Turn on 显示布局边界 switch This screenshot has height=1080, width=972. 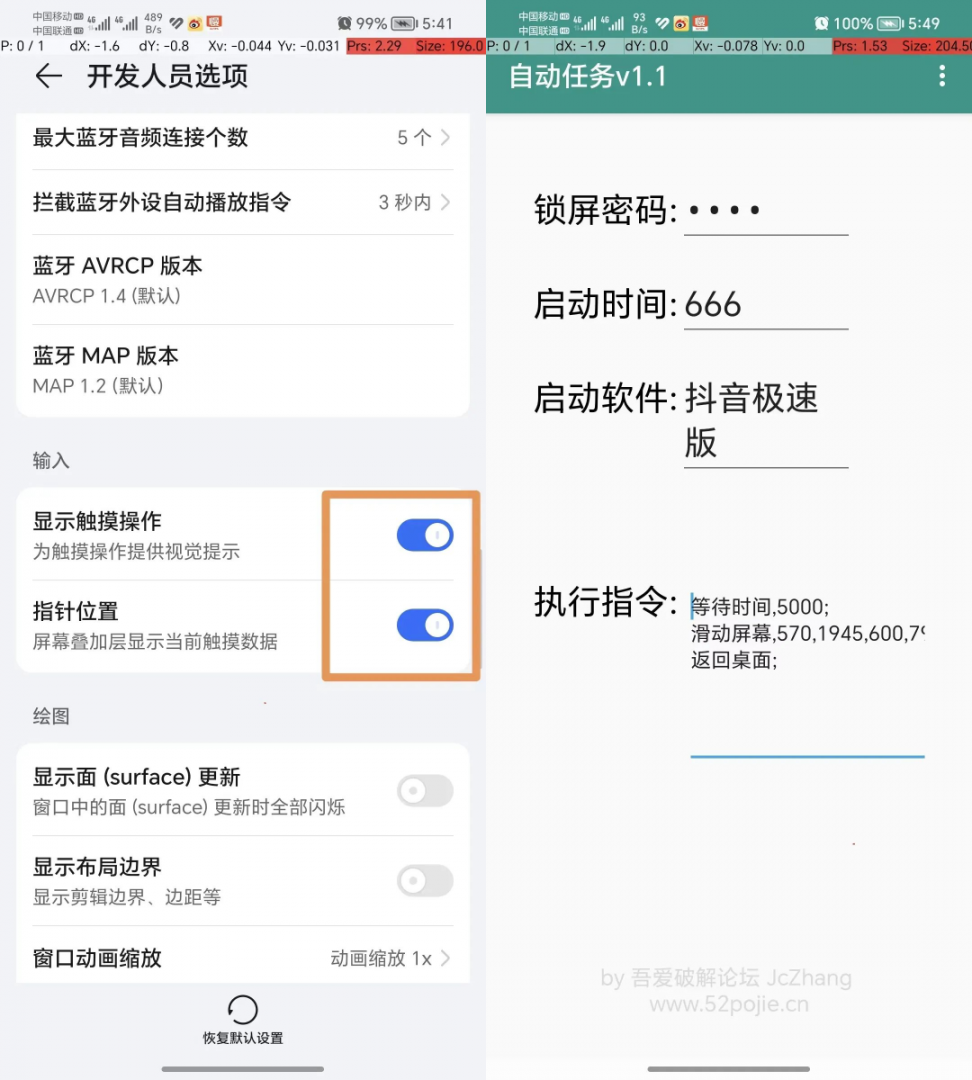[424, 881]
